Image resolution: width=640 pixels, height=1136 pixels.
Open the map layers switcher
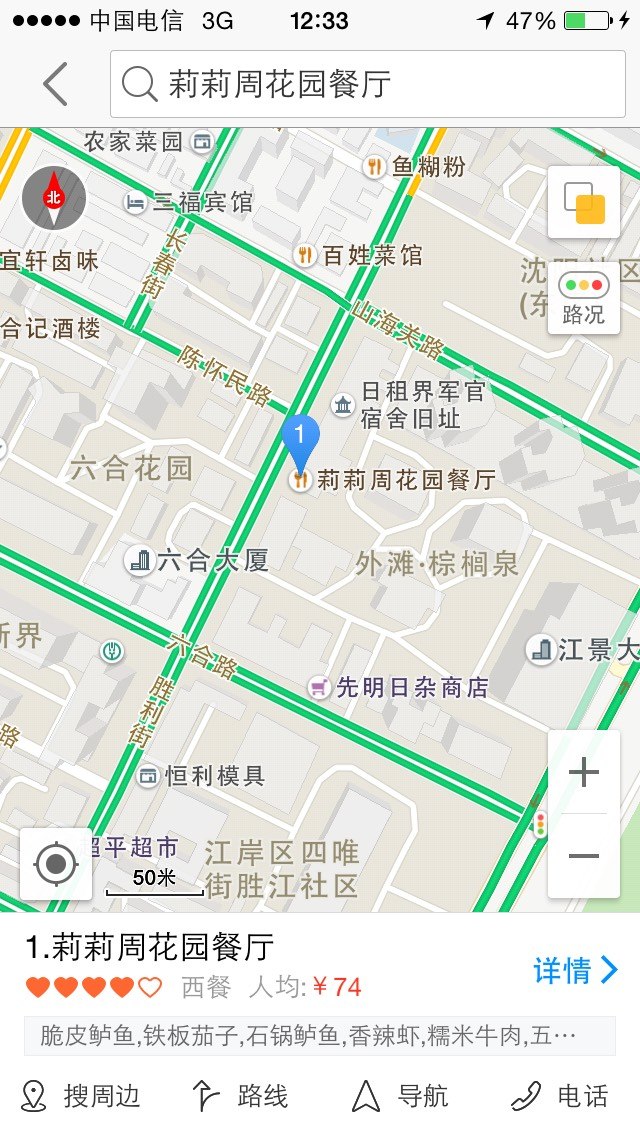[x=584, y=202]
